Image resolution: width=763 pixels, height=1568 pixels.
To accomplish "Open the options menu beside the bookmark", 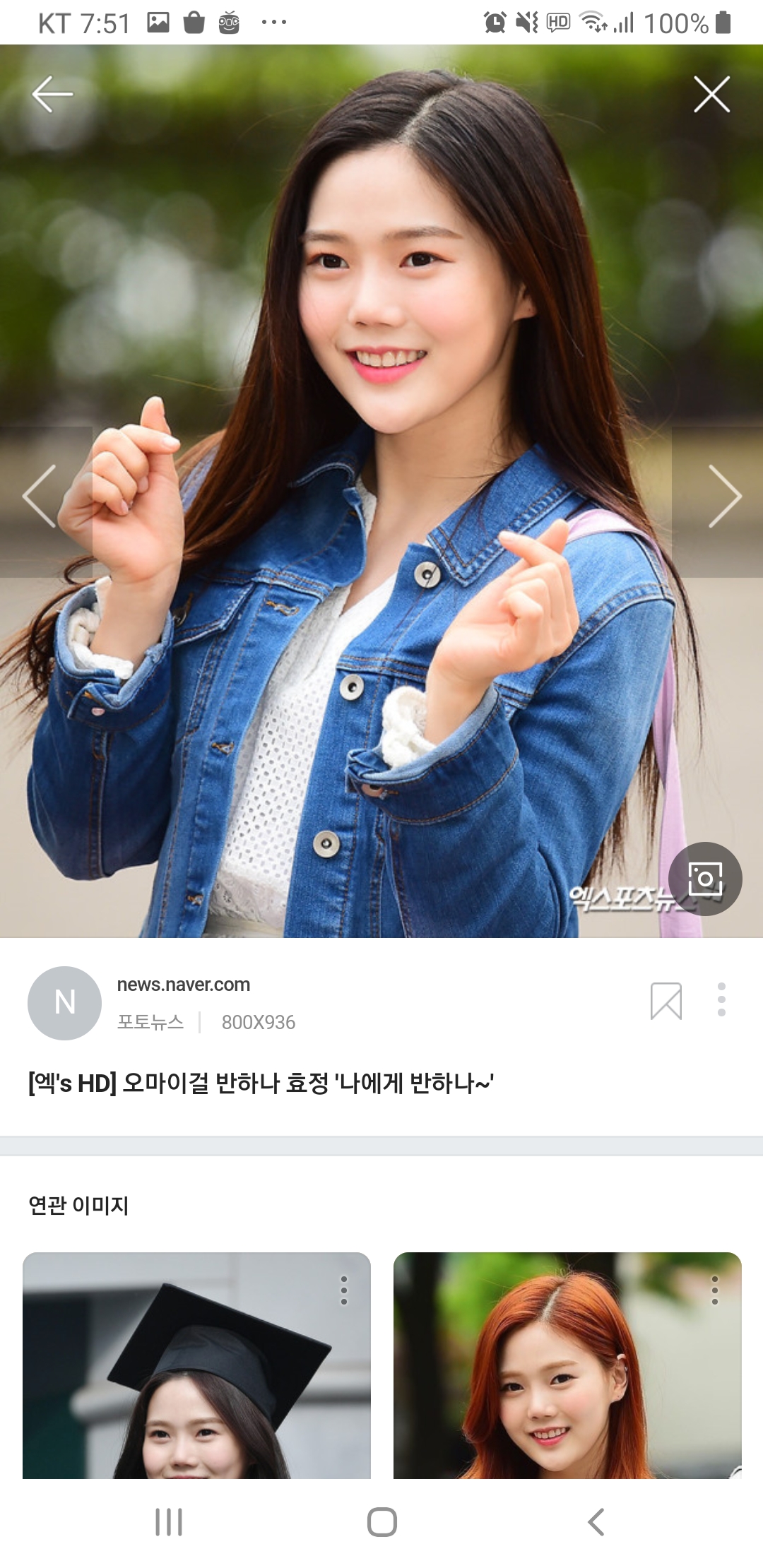I will tap(721, 999).
